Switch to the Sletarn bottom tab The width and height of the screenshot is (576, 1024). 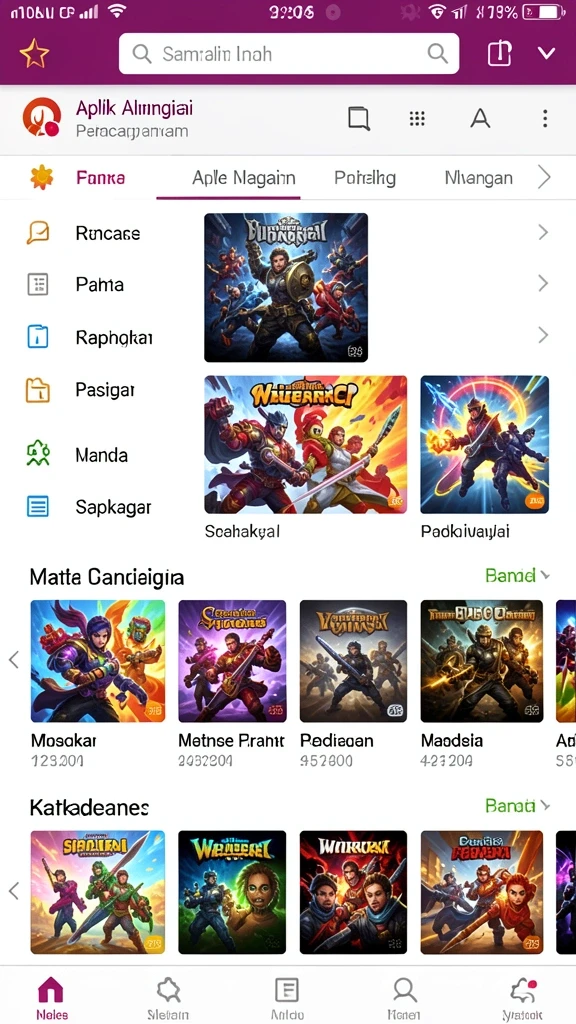tap(168, 999)
